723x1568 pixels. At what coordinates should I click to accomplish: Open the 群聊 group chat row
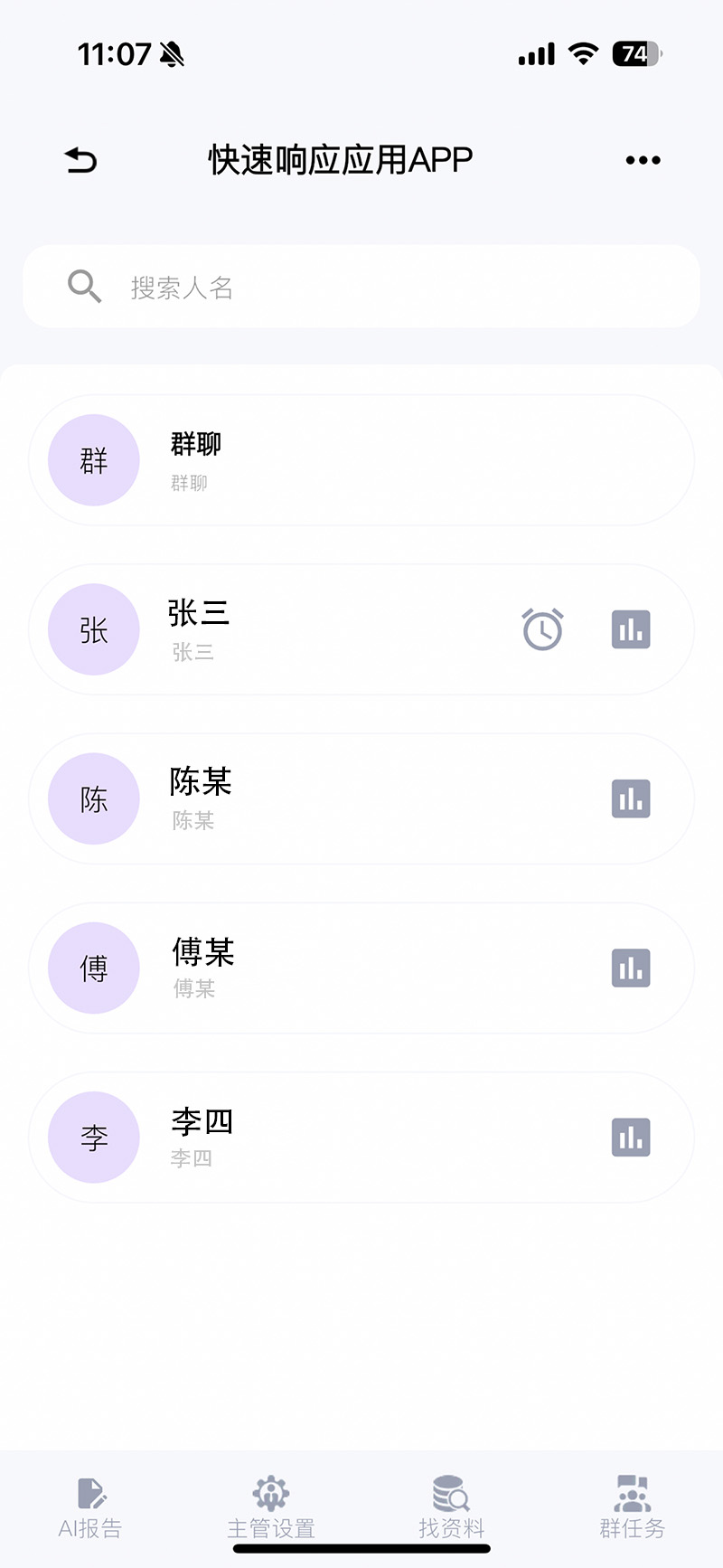[x=361, y=460]
